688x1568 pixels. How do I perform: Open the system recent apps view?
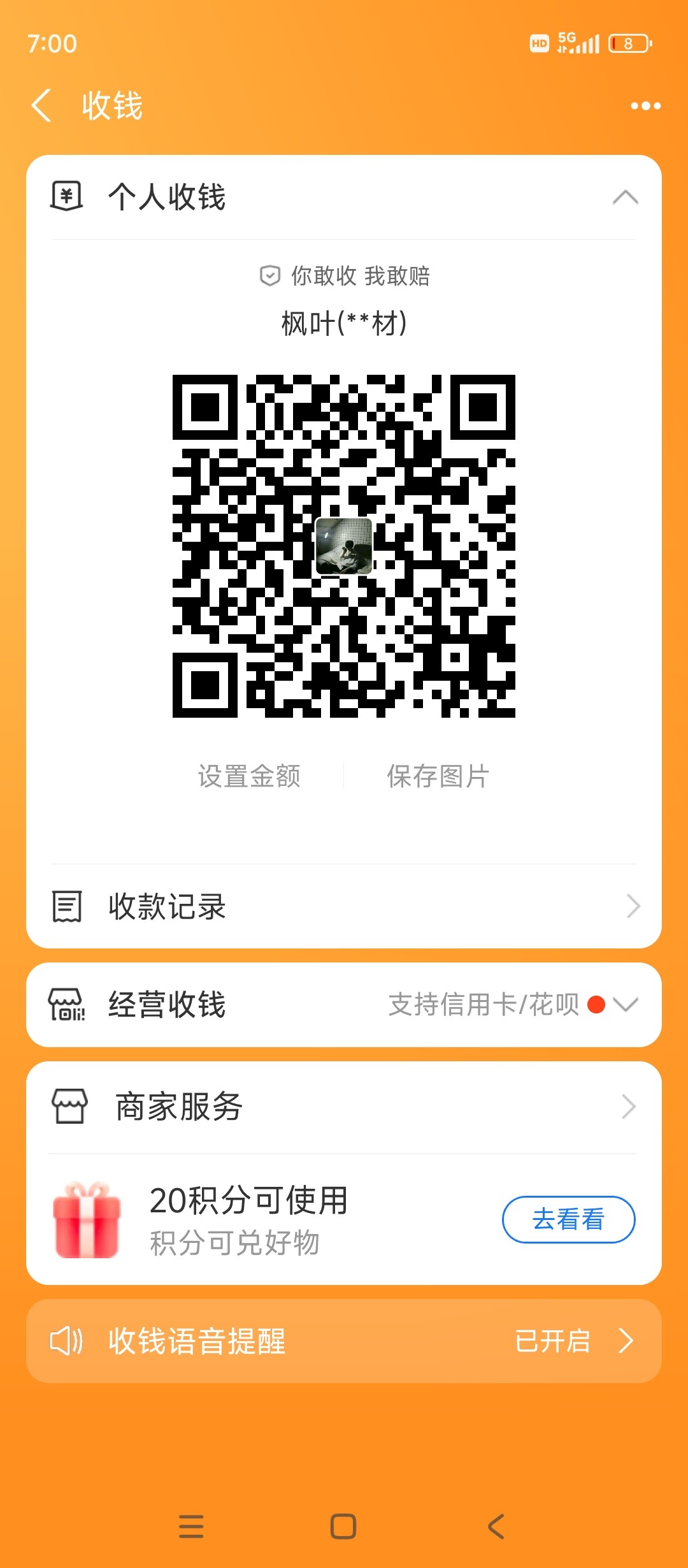coord(191,1527)
